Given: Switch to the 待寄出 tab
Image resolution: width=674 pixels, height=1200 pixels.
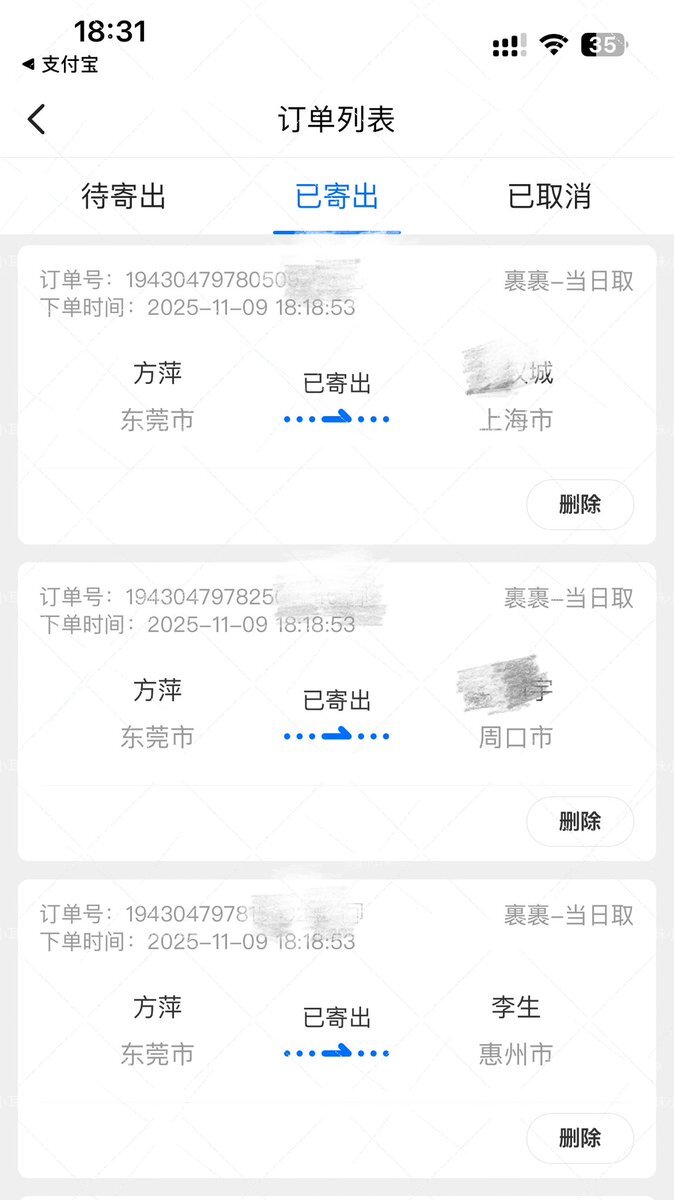Looking at the screenshot, I should pos(123,196).
